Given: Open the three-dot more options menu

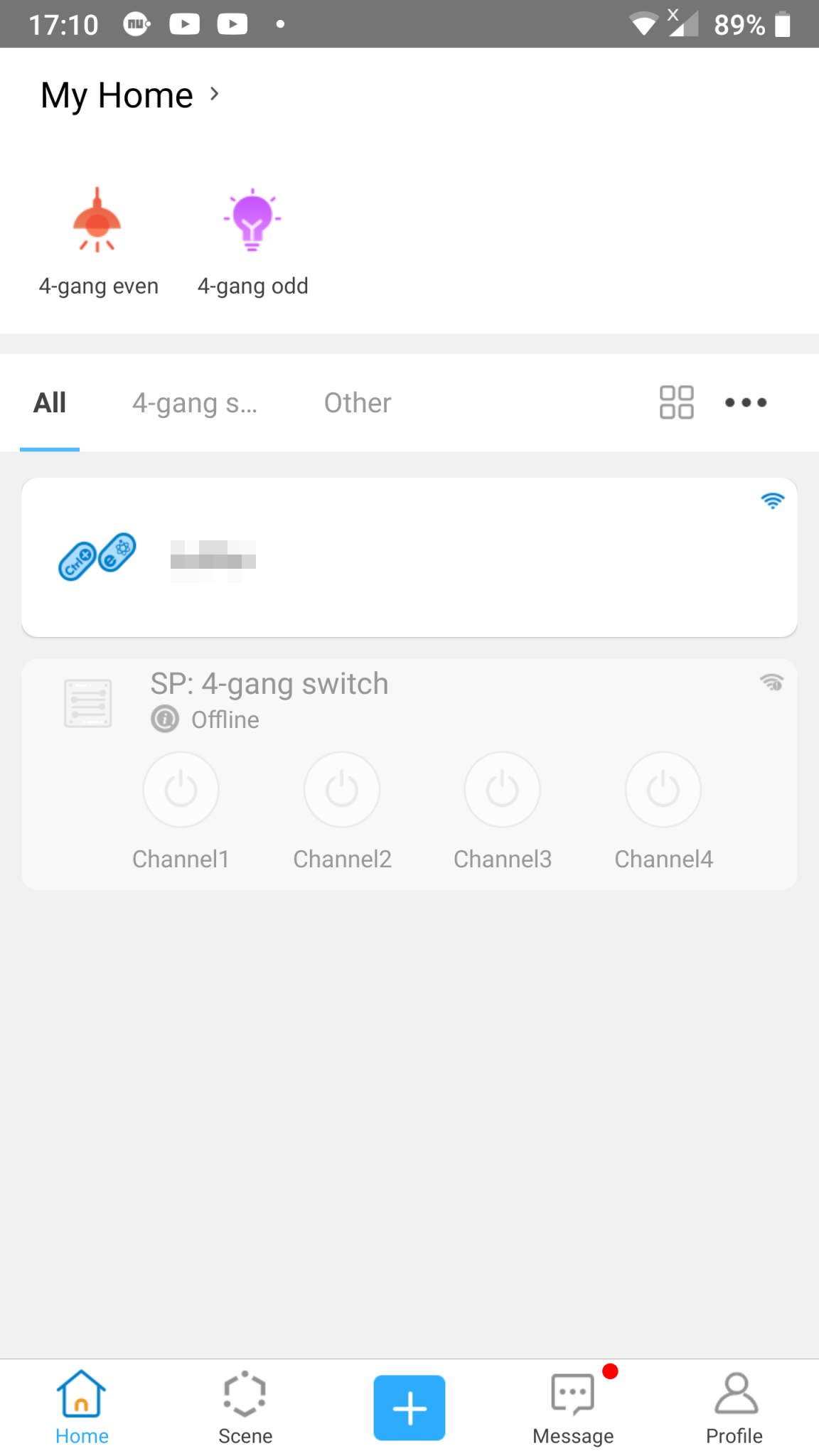Looking at the screenshot, I should 746,402.
